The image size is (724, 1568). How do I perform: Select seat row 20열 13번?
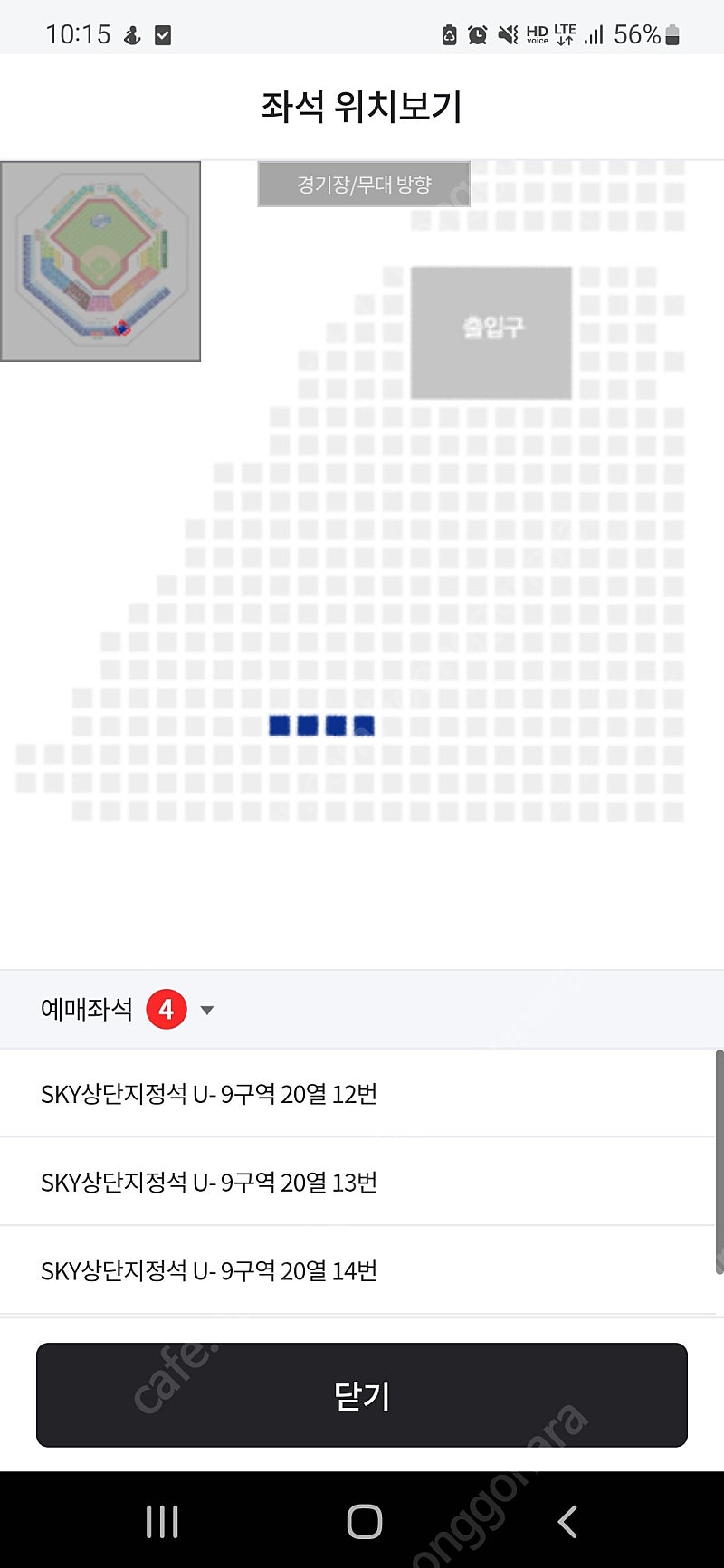click(x=362, y=1182)
